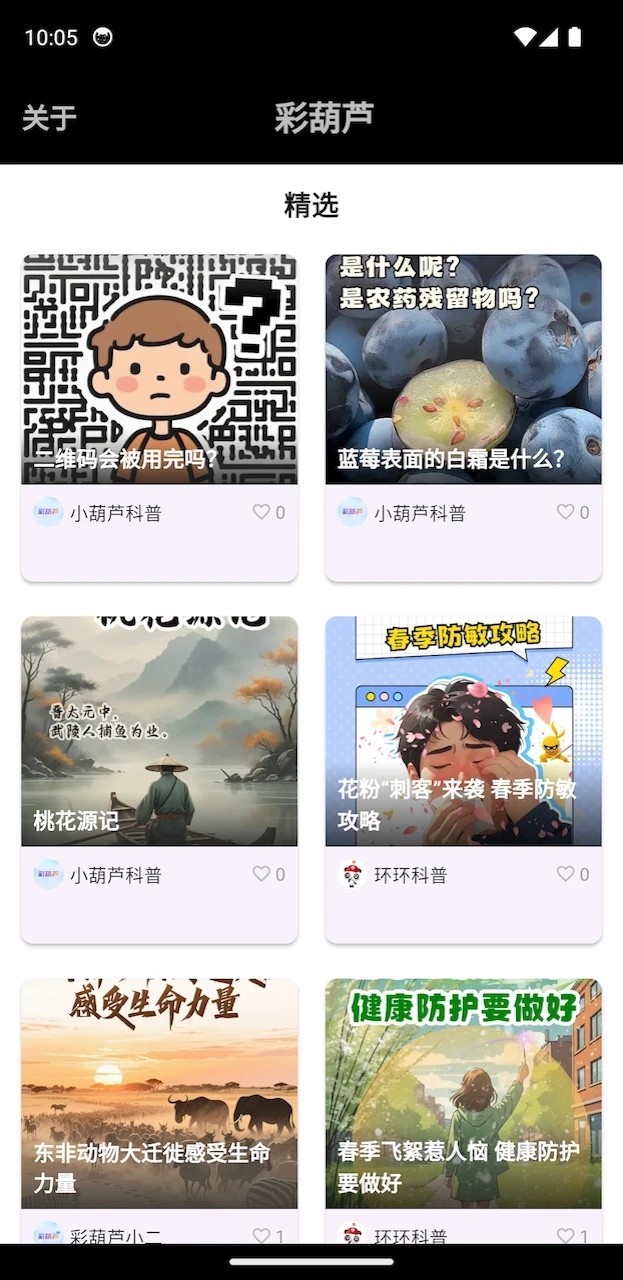Open the 桃花源记 article card
The height and width of the screenshot is (1280, 623).
click(x=159, y=732)
